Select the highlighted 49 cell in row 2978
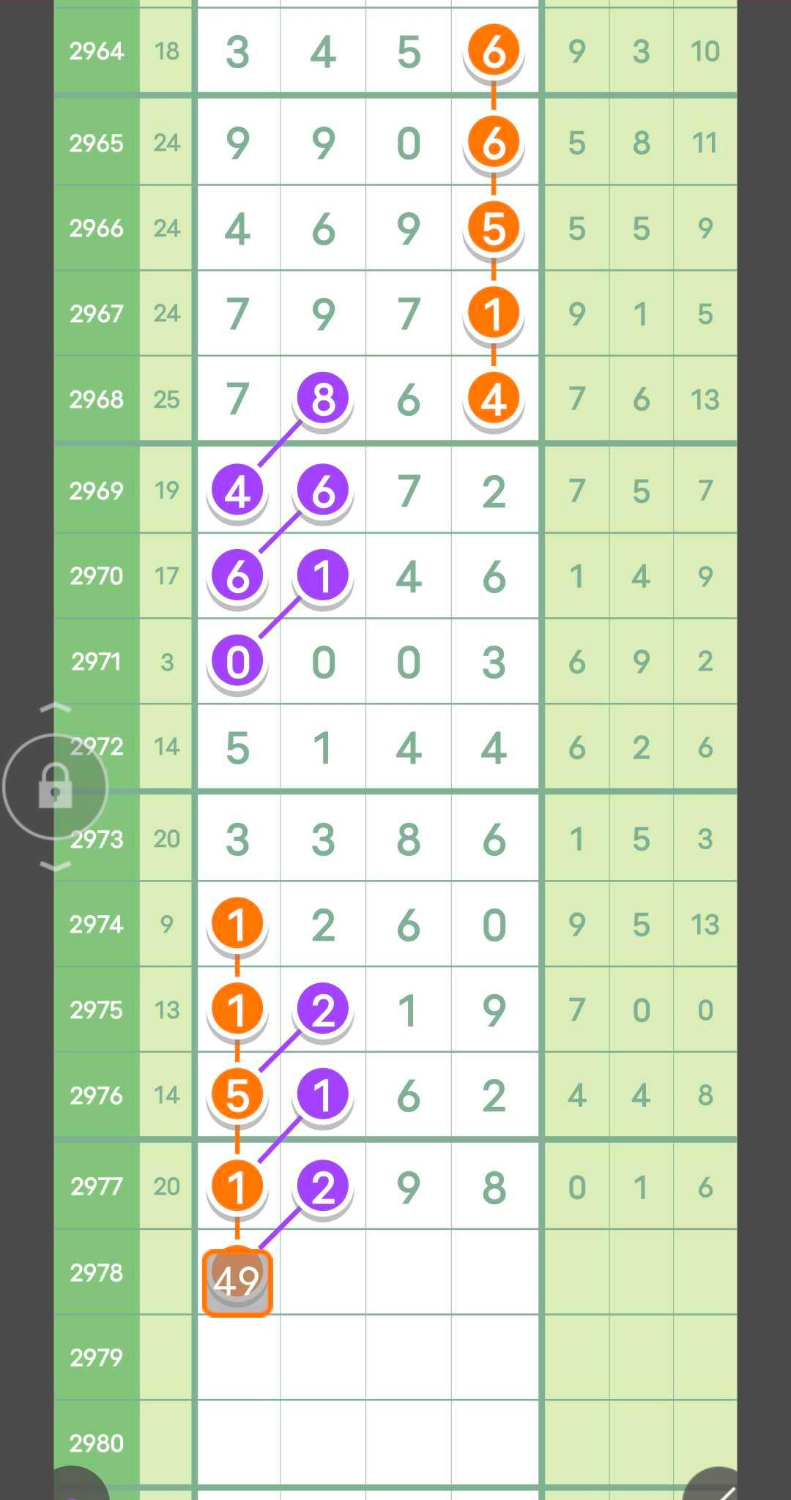This screenshot has width=791, height=1500. pyautogui.click(x=237, y=1282)
